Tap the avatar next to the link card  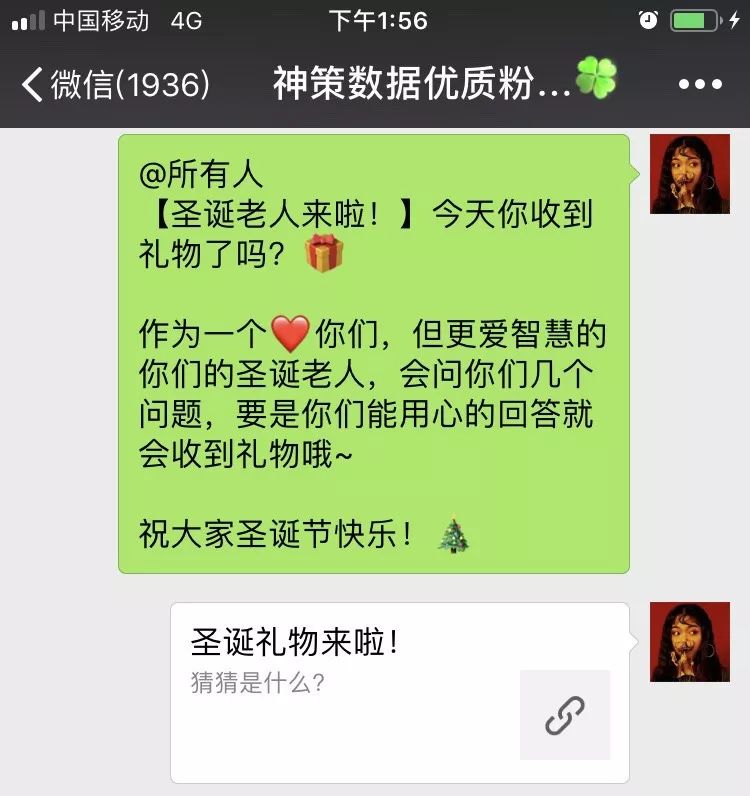(x=690, y=642)
